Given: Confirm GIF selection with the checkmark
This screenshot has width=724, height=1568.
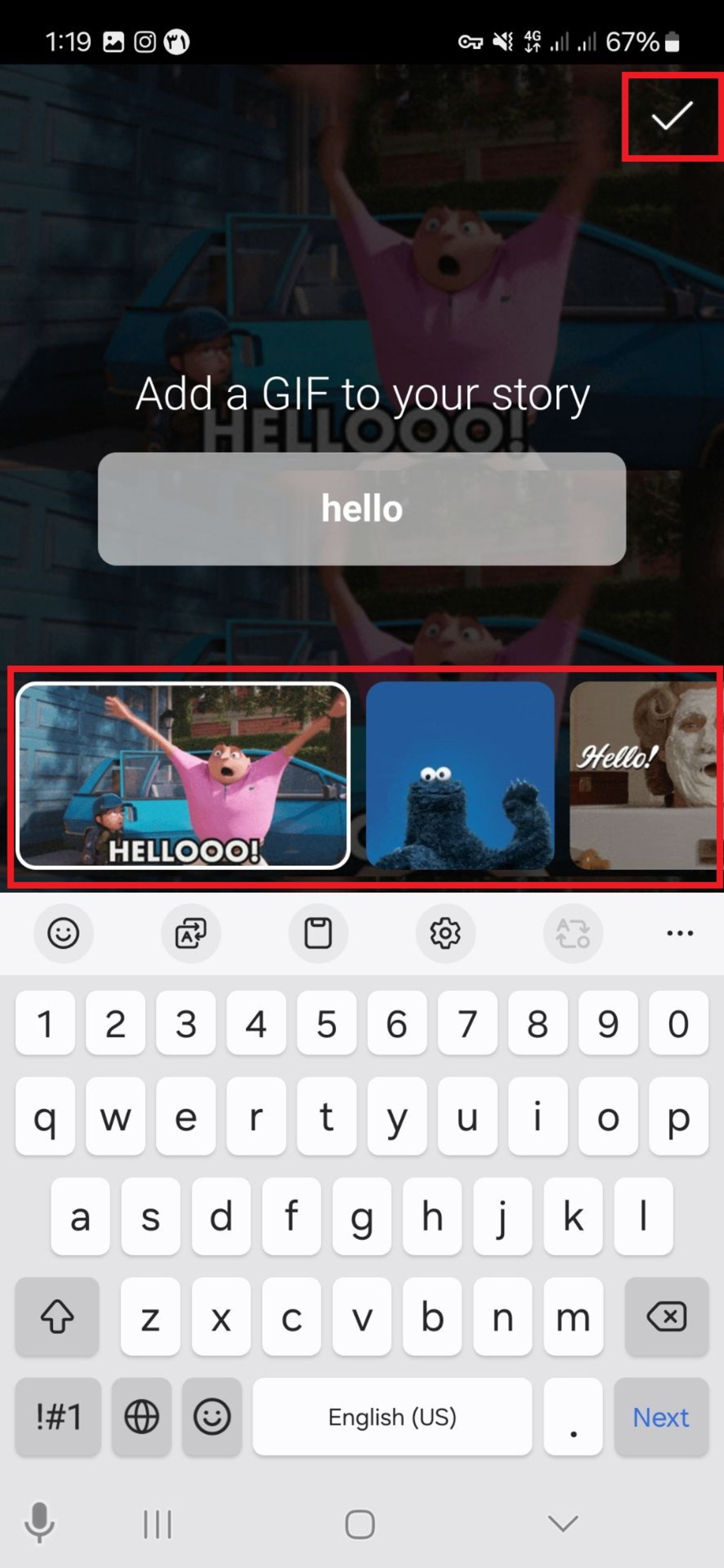Looking at the screenshot, I should [672, 116].
